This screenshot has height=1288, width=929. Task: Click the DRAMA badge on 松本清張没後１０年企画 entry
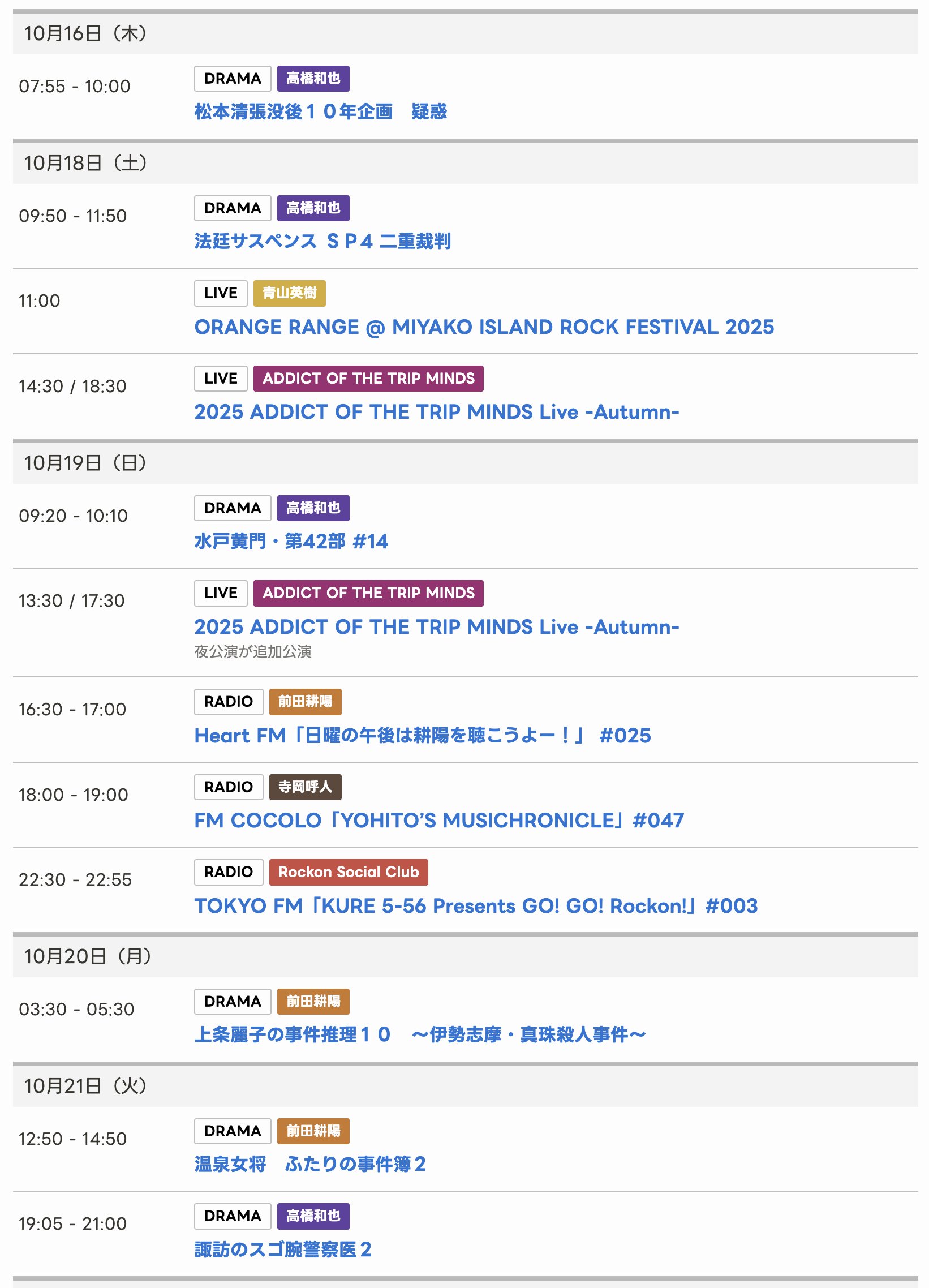232,79
